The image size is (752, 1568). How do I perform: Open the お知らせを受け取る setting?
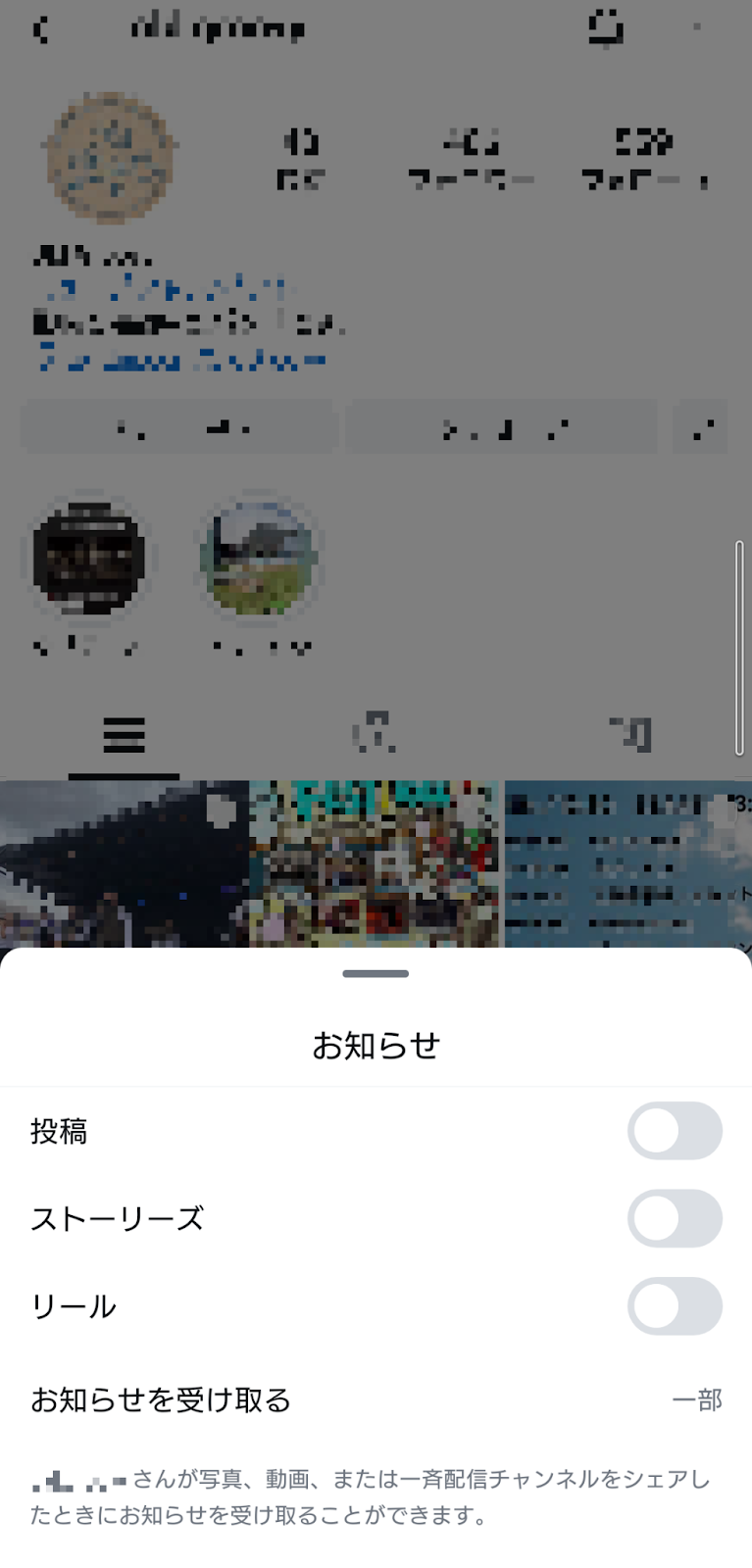coord(376,1399)
